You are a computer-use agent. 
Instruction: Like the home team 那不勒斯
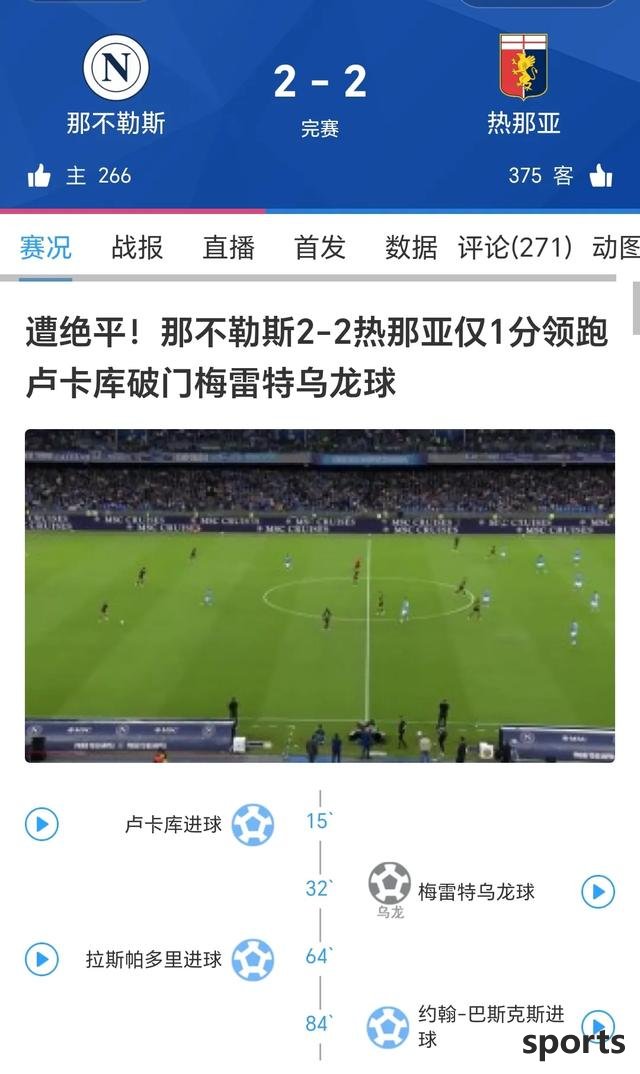click(x=40, y=177)
